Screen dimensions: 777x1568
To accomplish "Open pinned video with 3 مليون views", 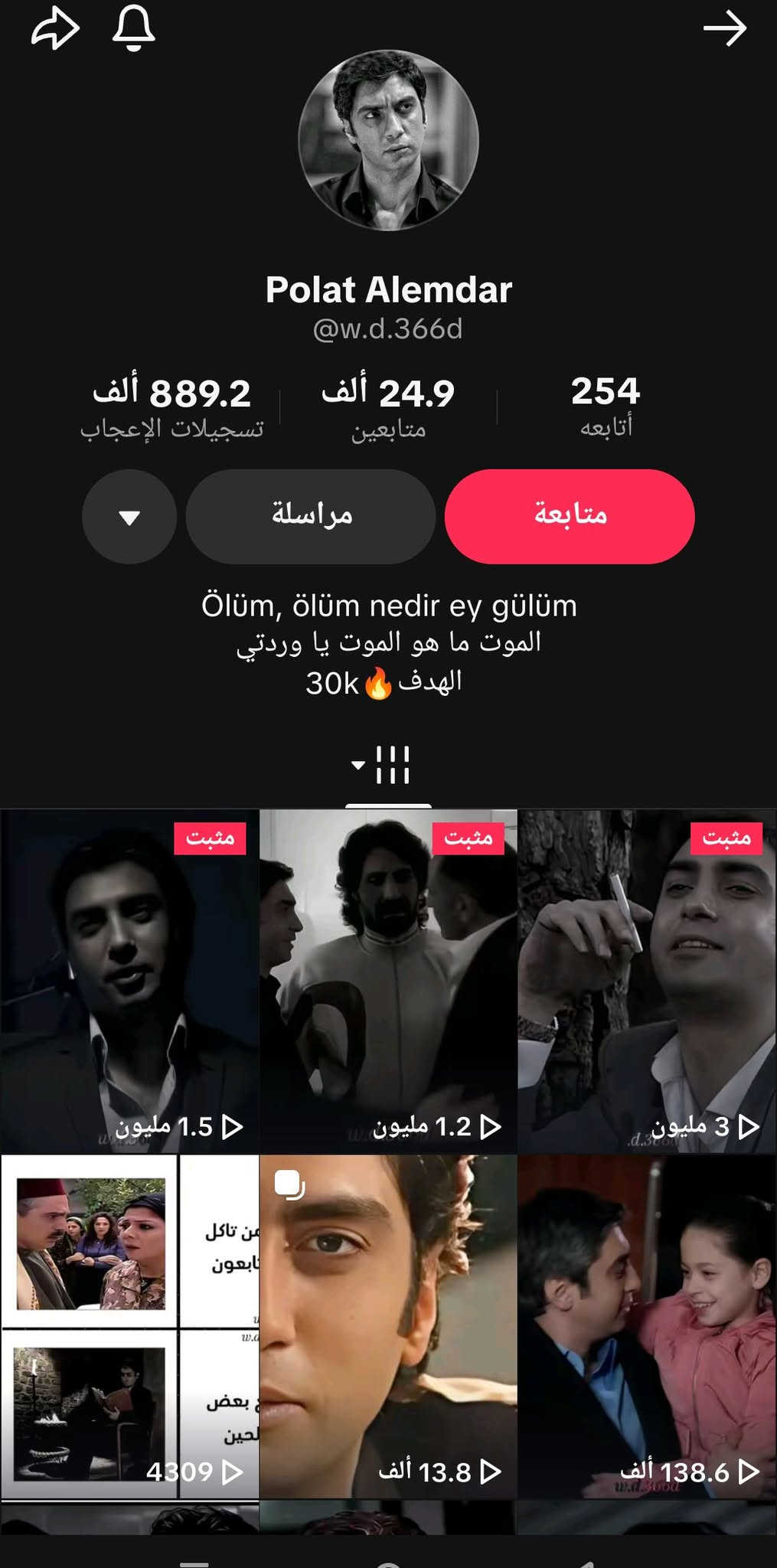I will pos(647,982).
